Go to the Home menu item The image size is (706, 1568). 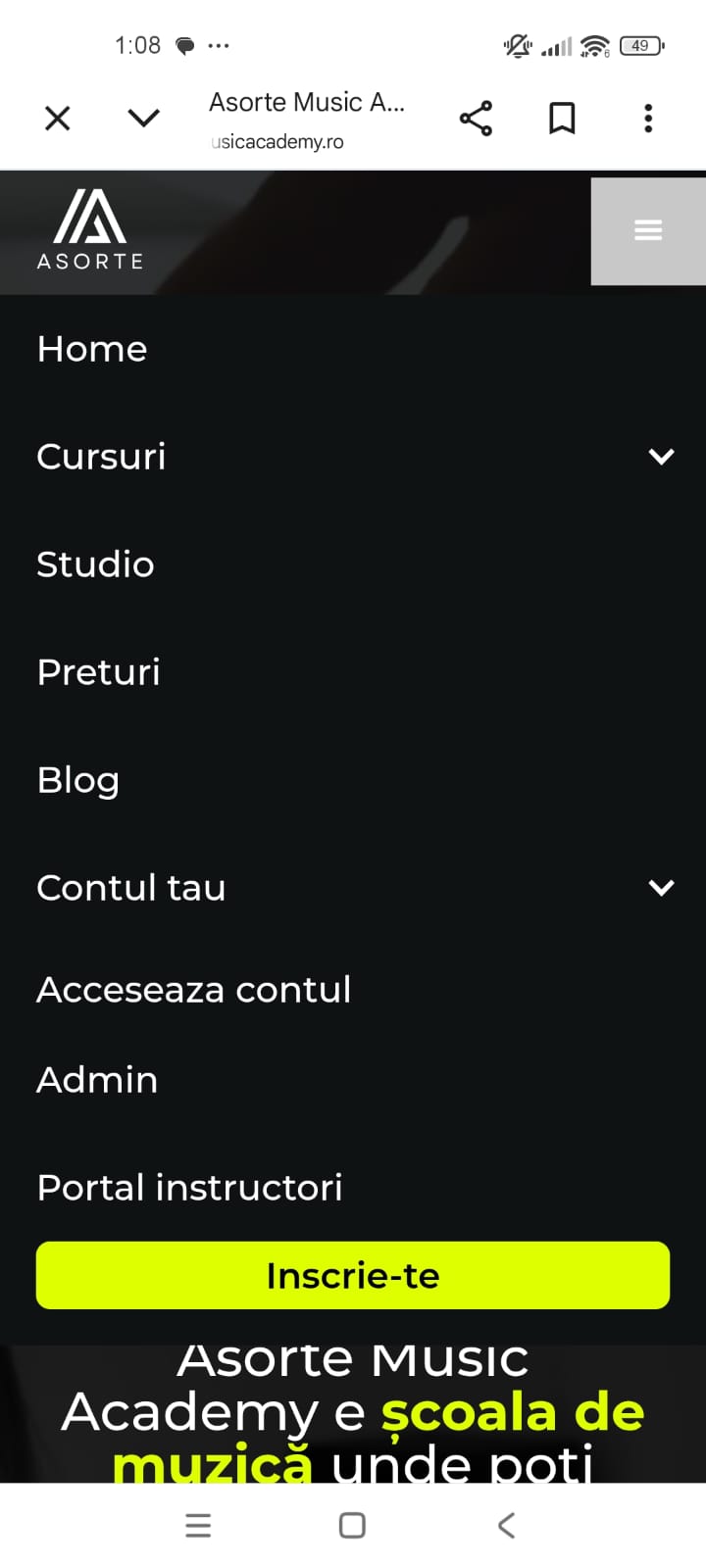coord(92,349)
